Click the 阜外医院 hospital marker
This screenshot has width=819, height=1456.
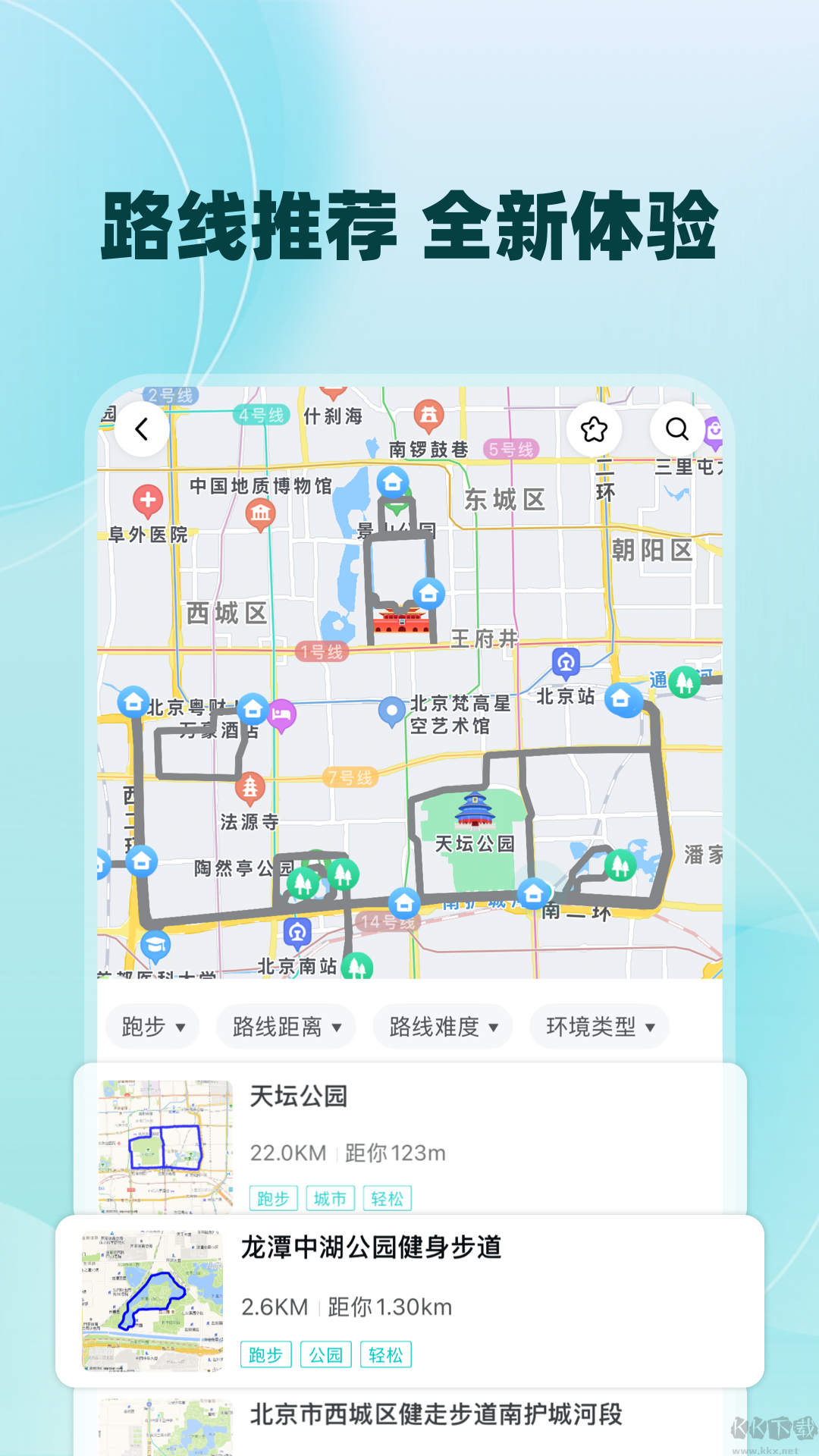(149, 500)
